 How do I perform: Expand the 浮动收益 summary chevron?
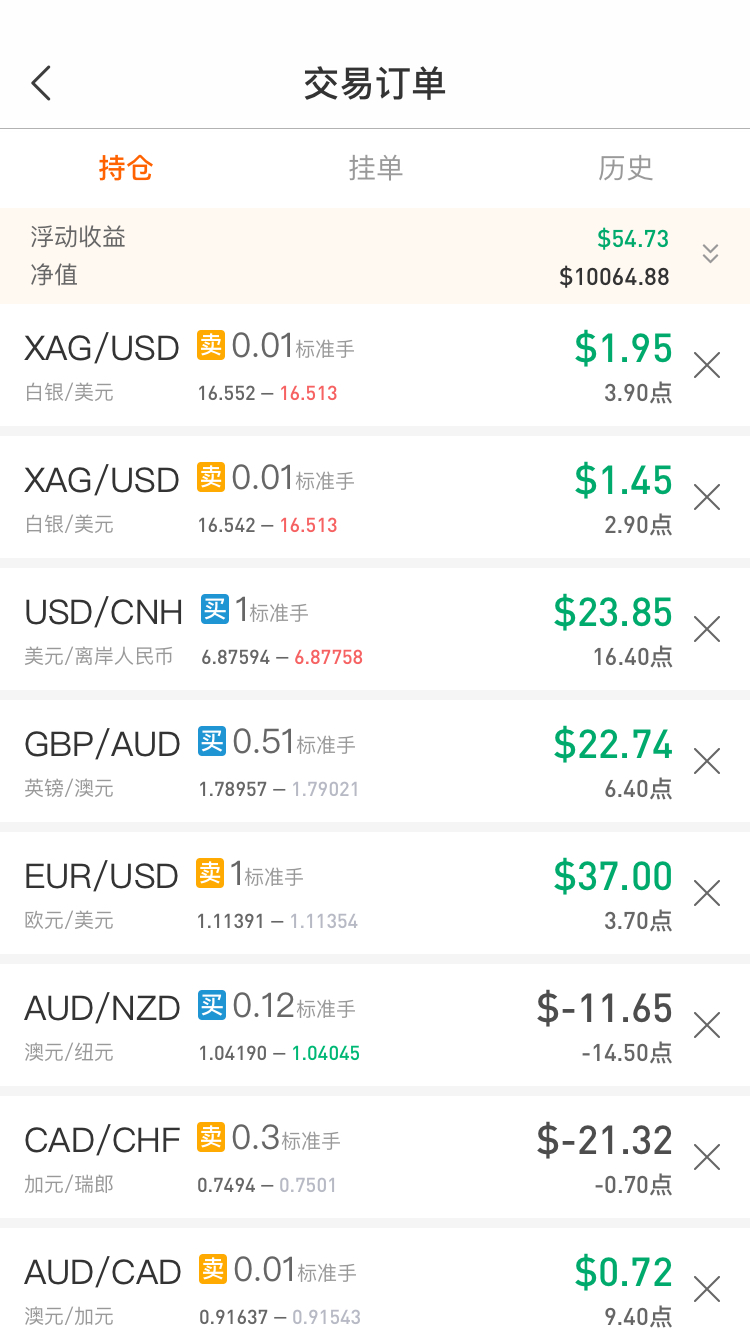(x=710, y=253)
